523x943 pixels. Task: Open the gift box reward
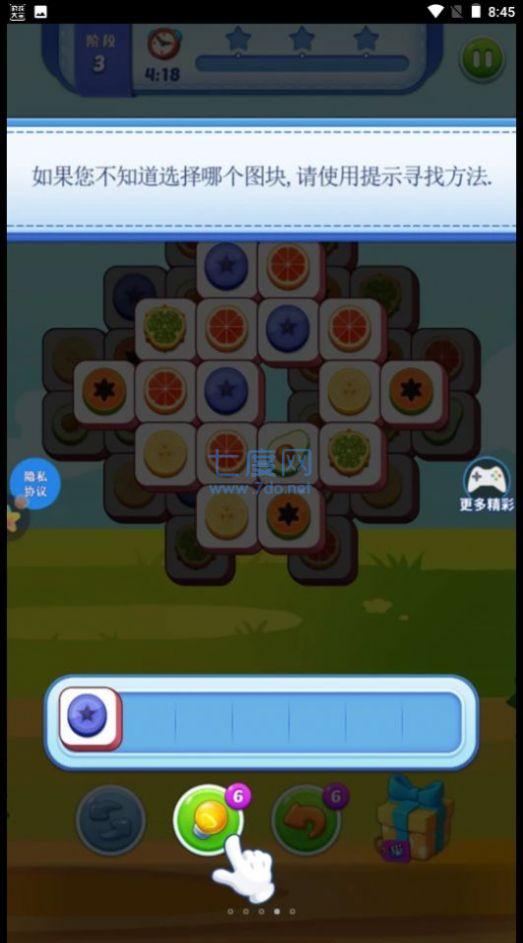tap(410, 818)
